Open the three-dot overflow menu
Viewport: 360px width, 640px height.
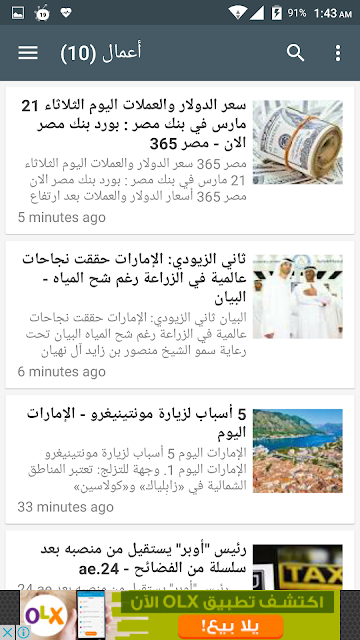[338, 53]
